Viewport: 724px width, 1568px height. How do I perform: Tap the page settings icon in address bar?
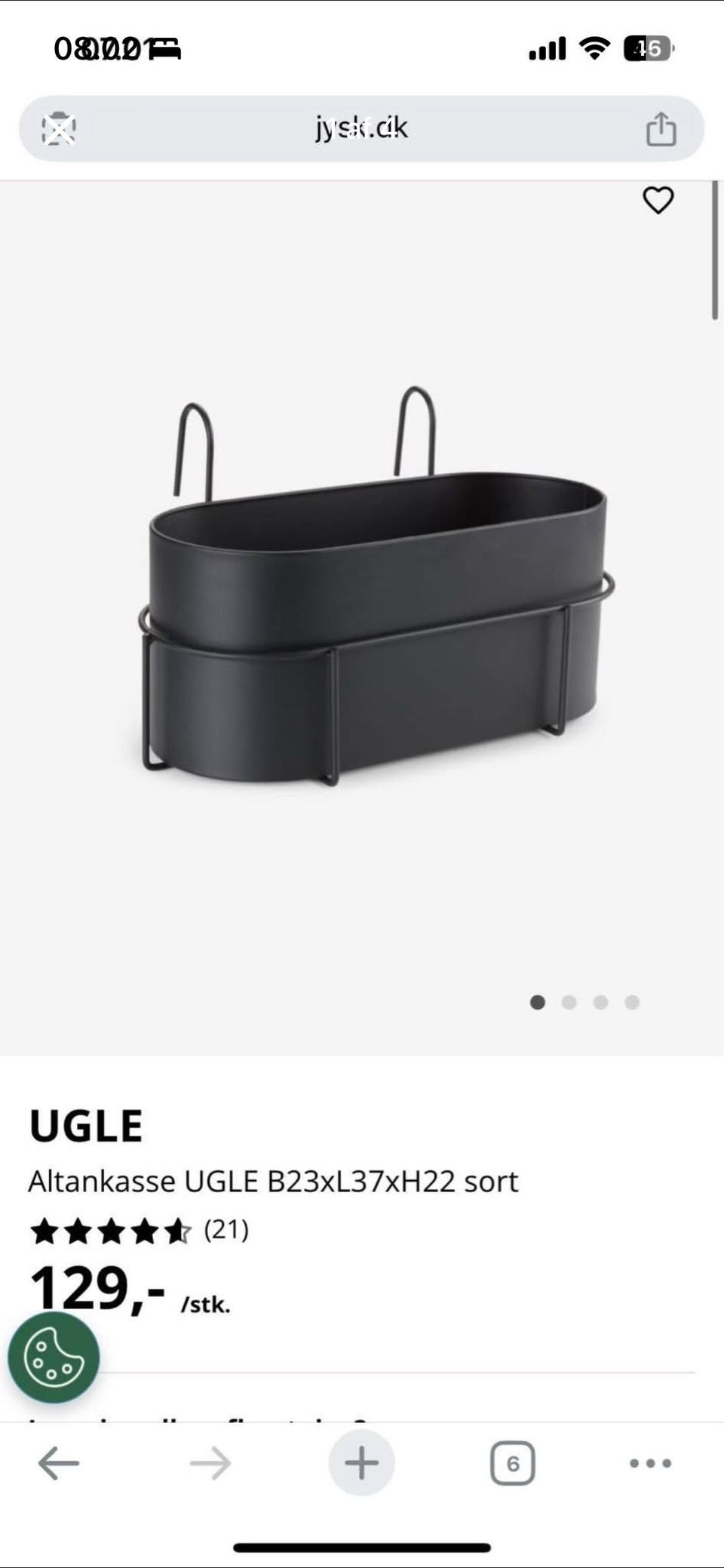(59, 128)
